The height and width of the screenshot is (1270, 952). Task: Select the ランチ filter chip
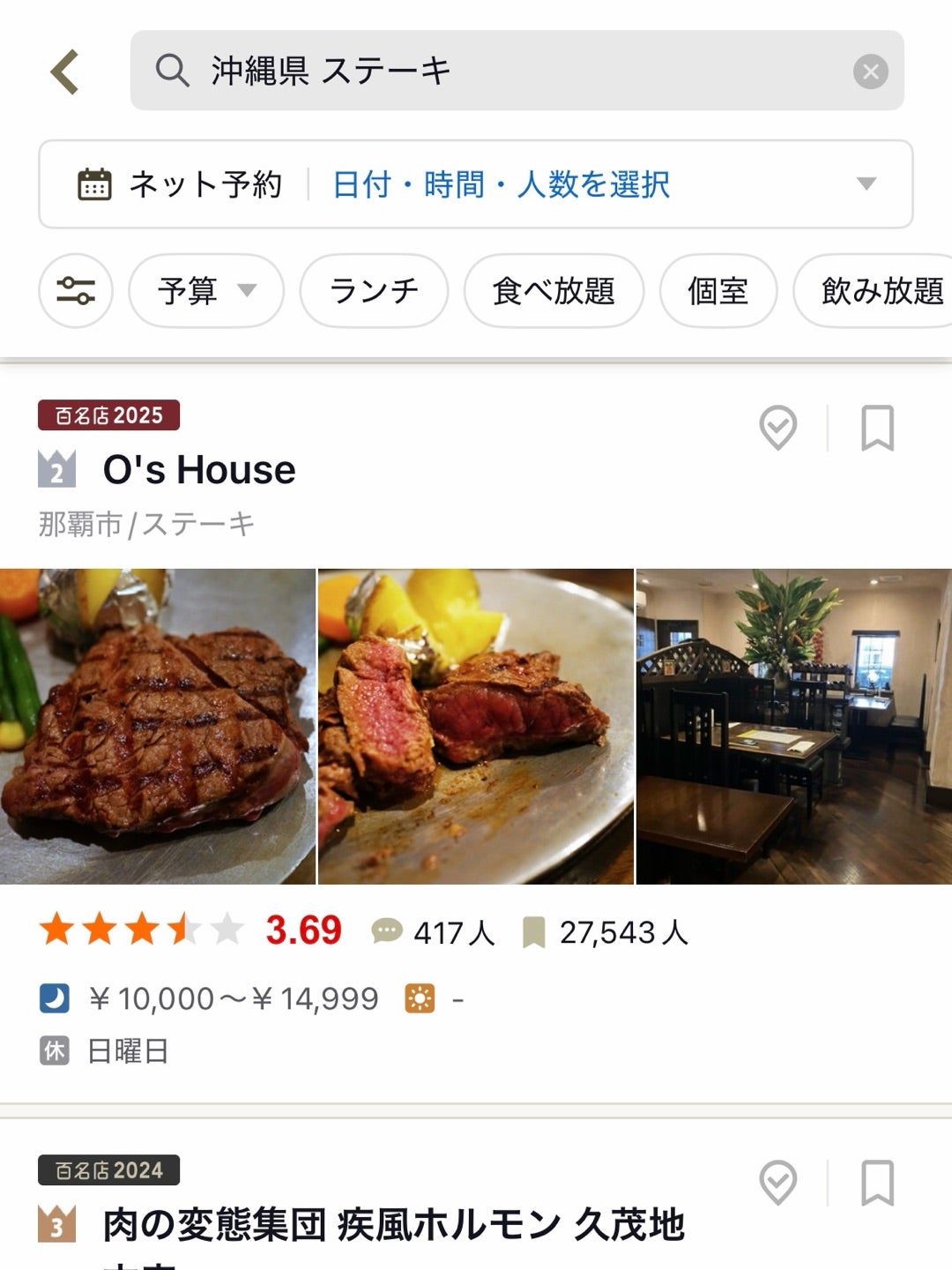pos(374,290)
